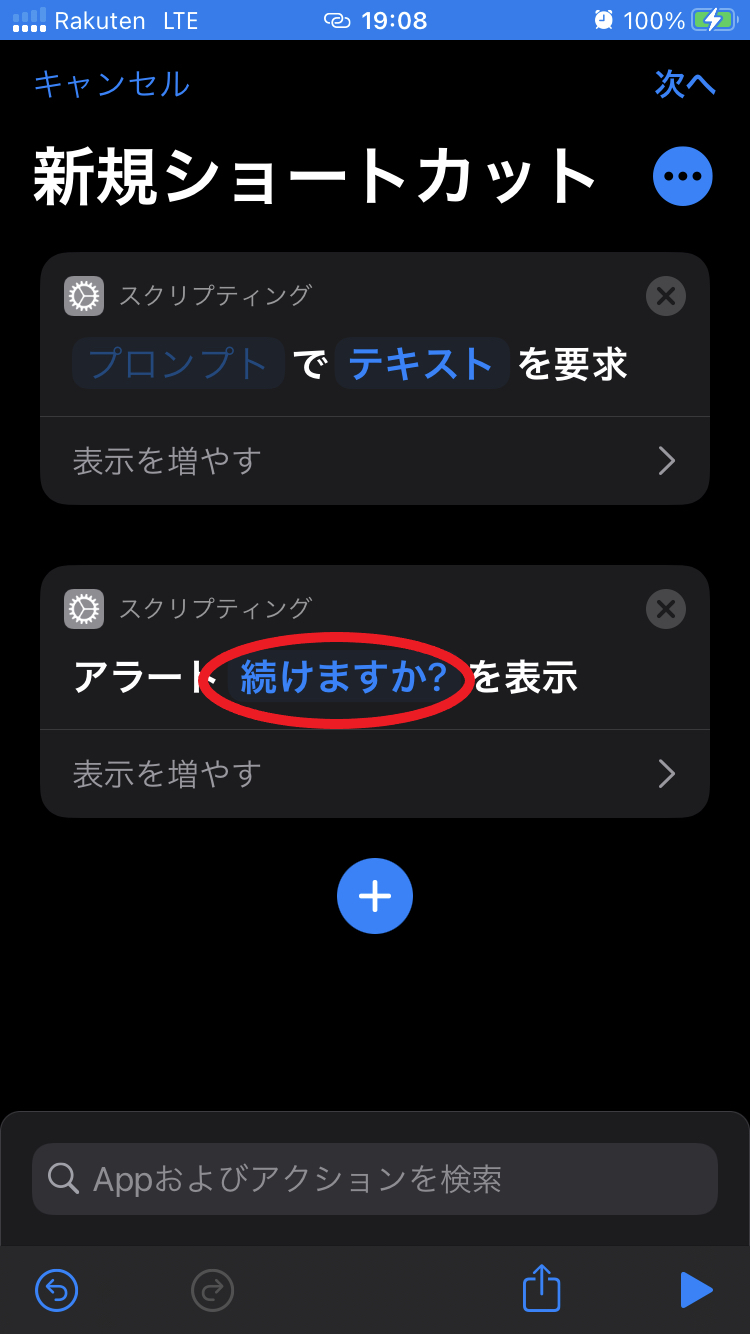Tap the circled 続けますか? alert text token
Image resolution: width=750 pixels, height=1334 pixels.
(x=340, y=678)
